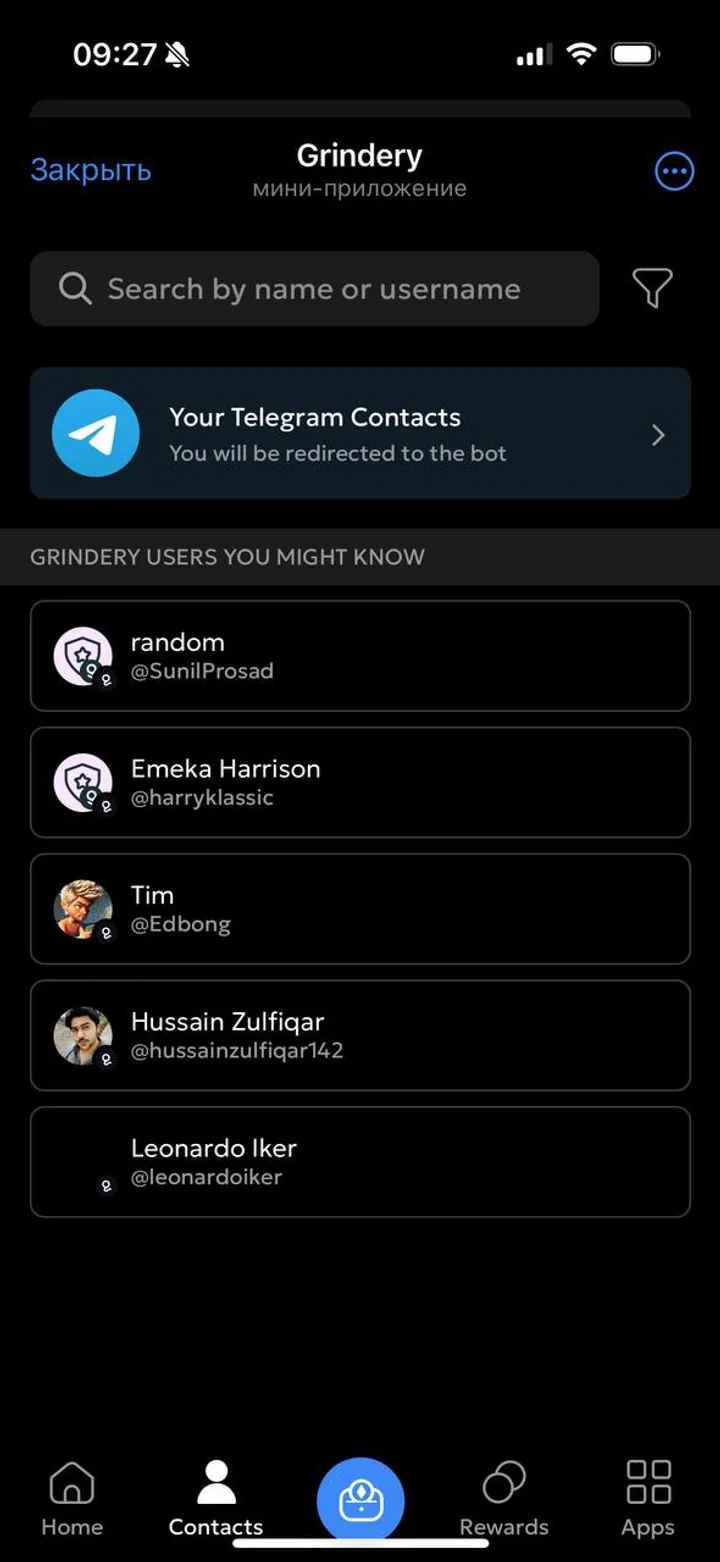
Task: Expand Your Telegram Contacts via the chevron
Action: tap(657, 434)
